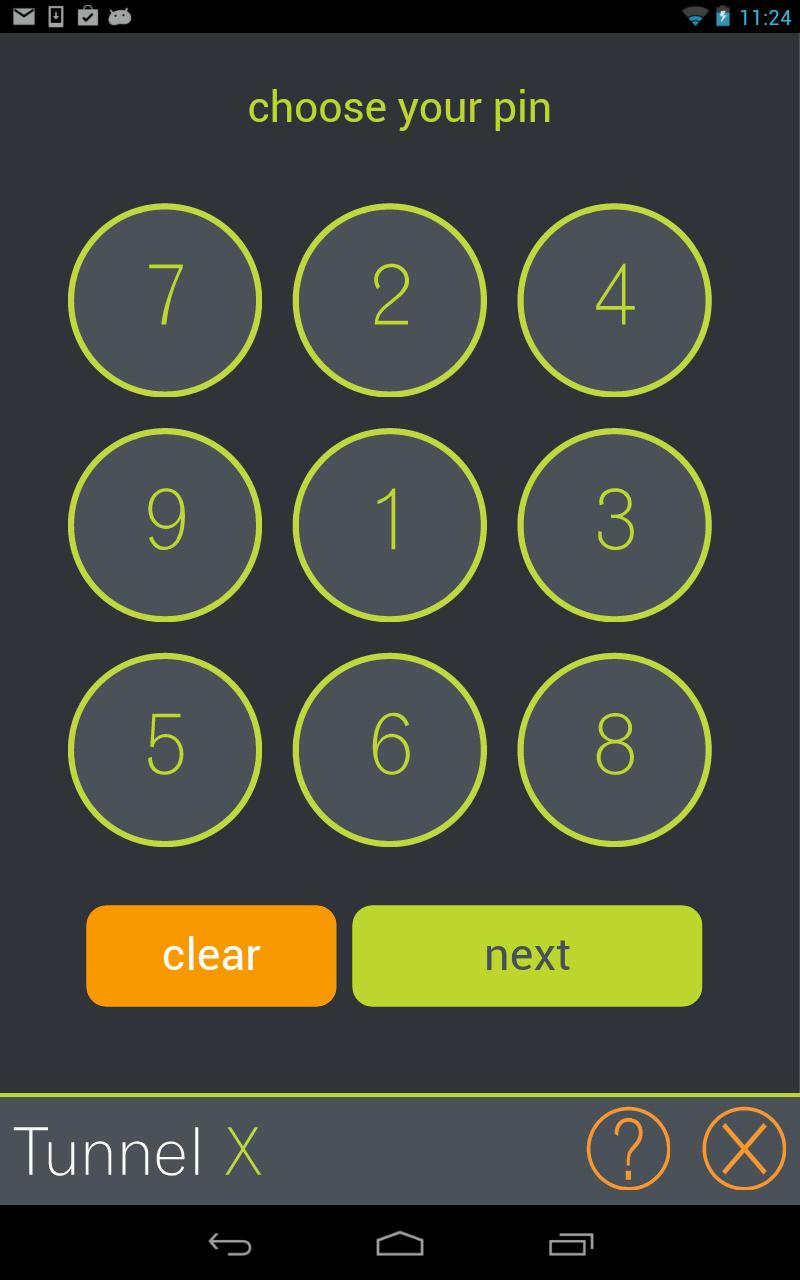Enter digit 2 on the keypad
This screenshot has height=1280, width=800.
tap(390, 300)
